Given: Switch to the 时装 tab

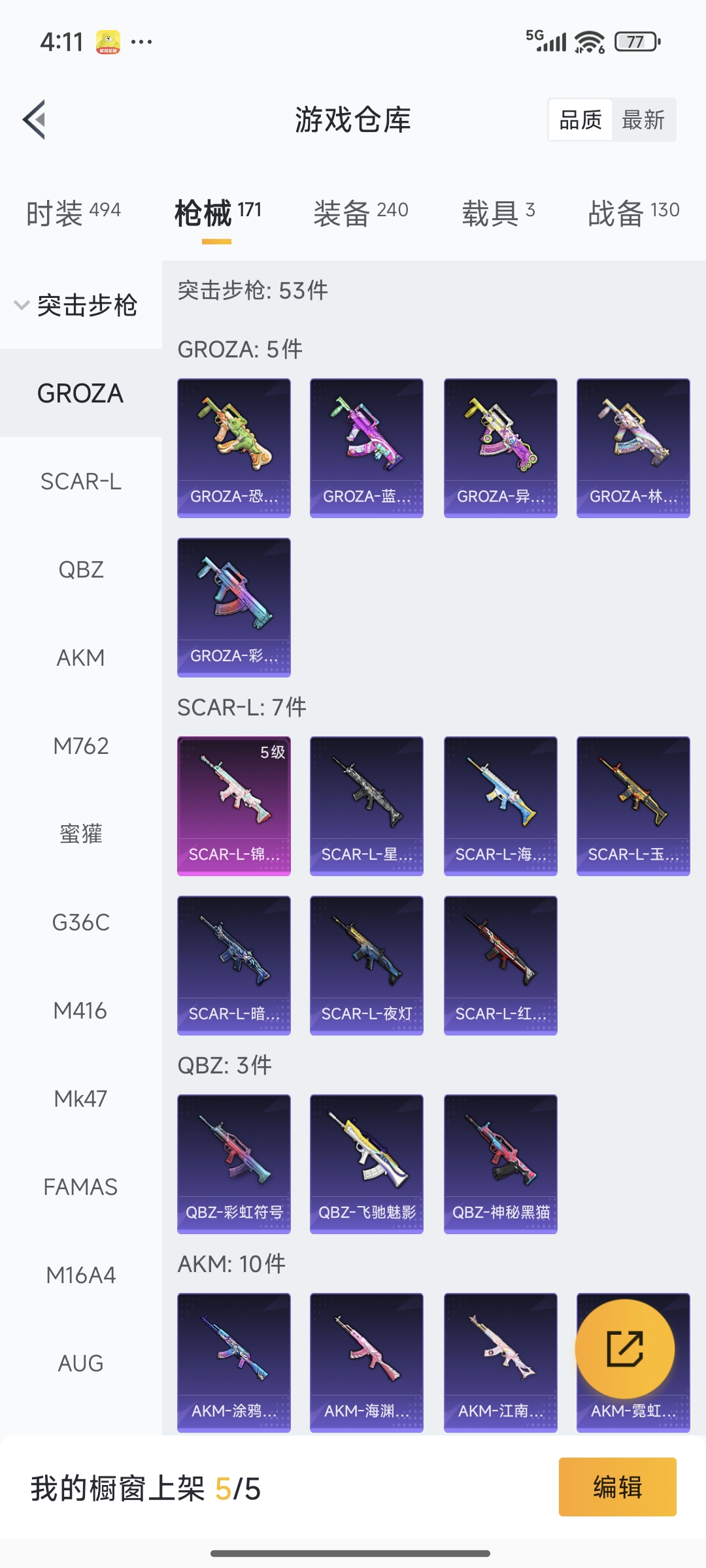Looking at the screenshot, I should coord(73,212).
